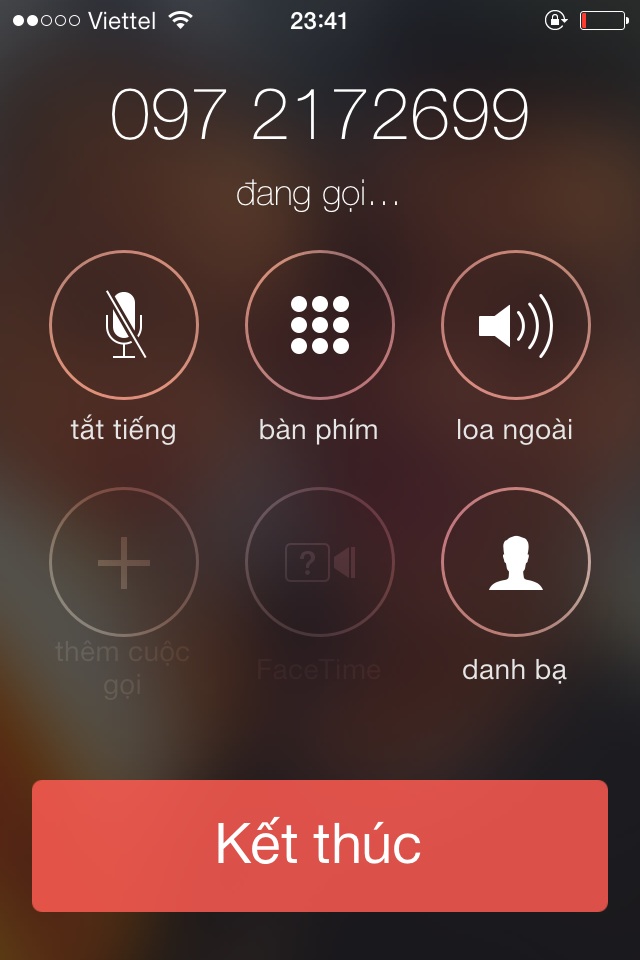Turn on loa ngoài speaker
640x960 pixels.
click(516, 325)
